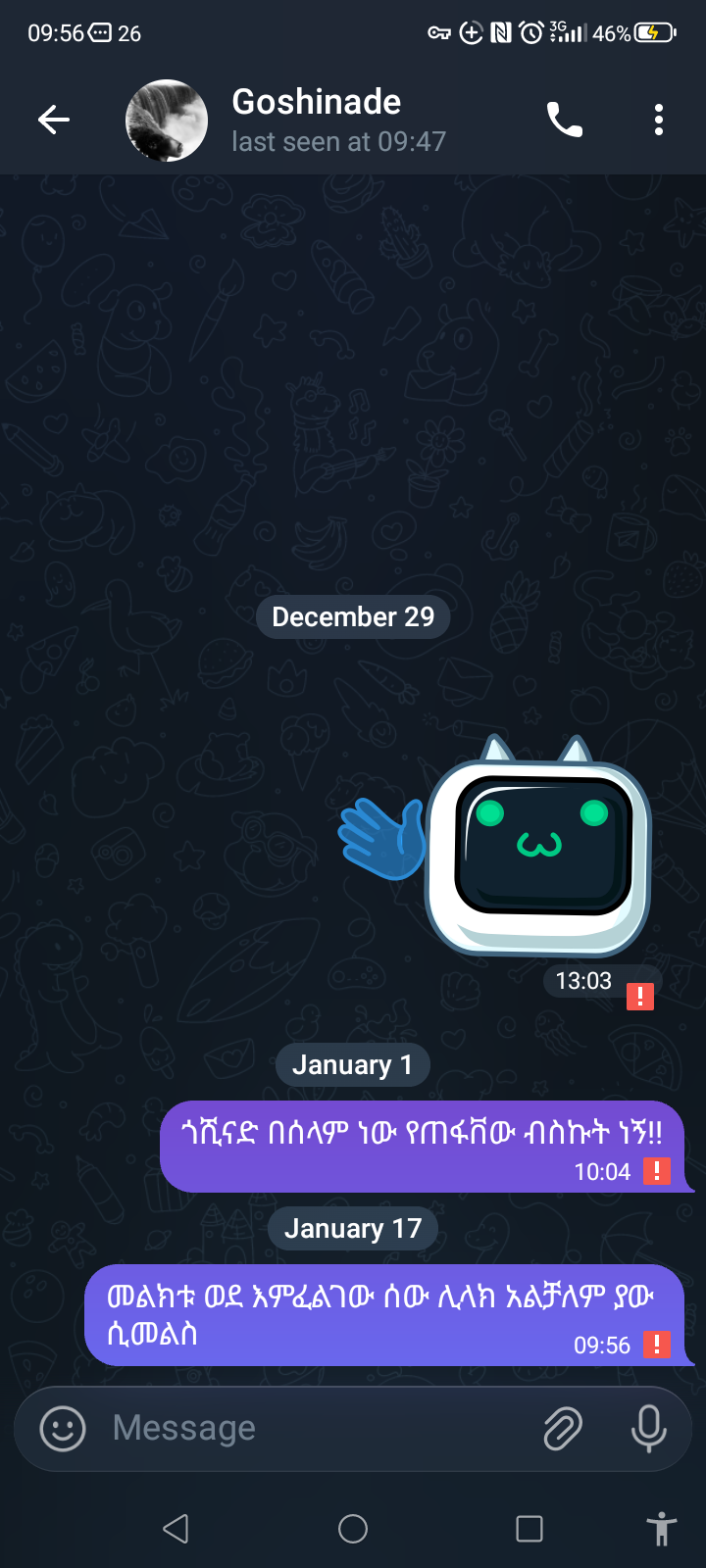Tap the waving robot sticker
Screen dimensions: 706x1568
[510, 848]
